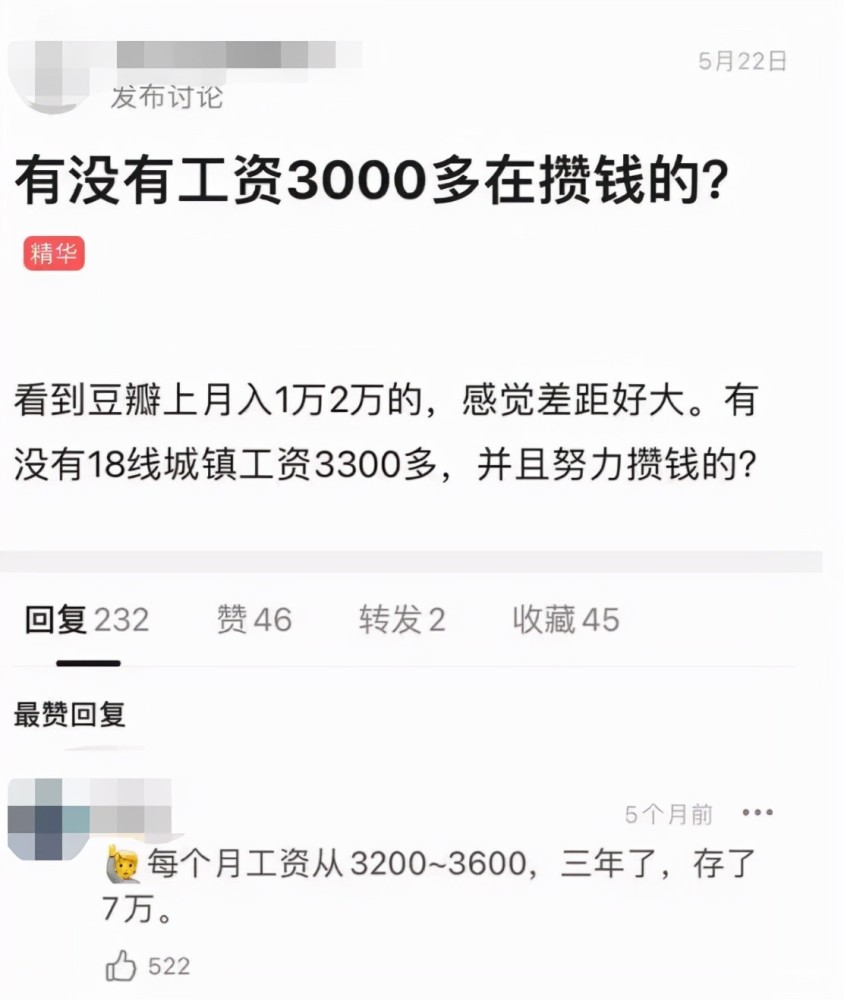The height and width of the screenshot is (1000, 844).
Task: Open the 收藏 45 tab
Action: click(x=566, y=620)
